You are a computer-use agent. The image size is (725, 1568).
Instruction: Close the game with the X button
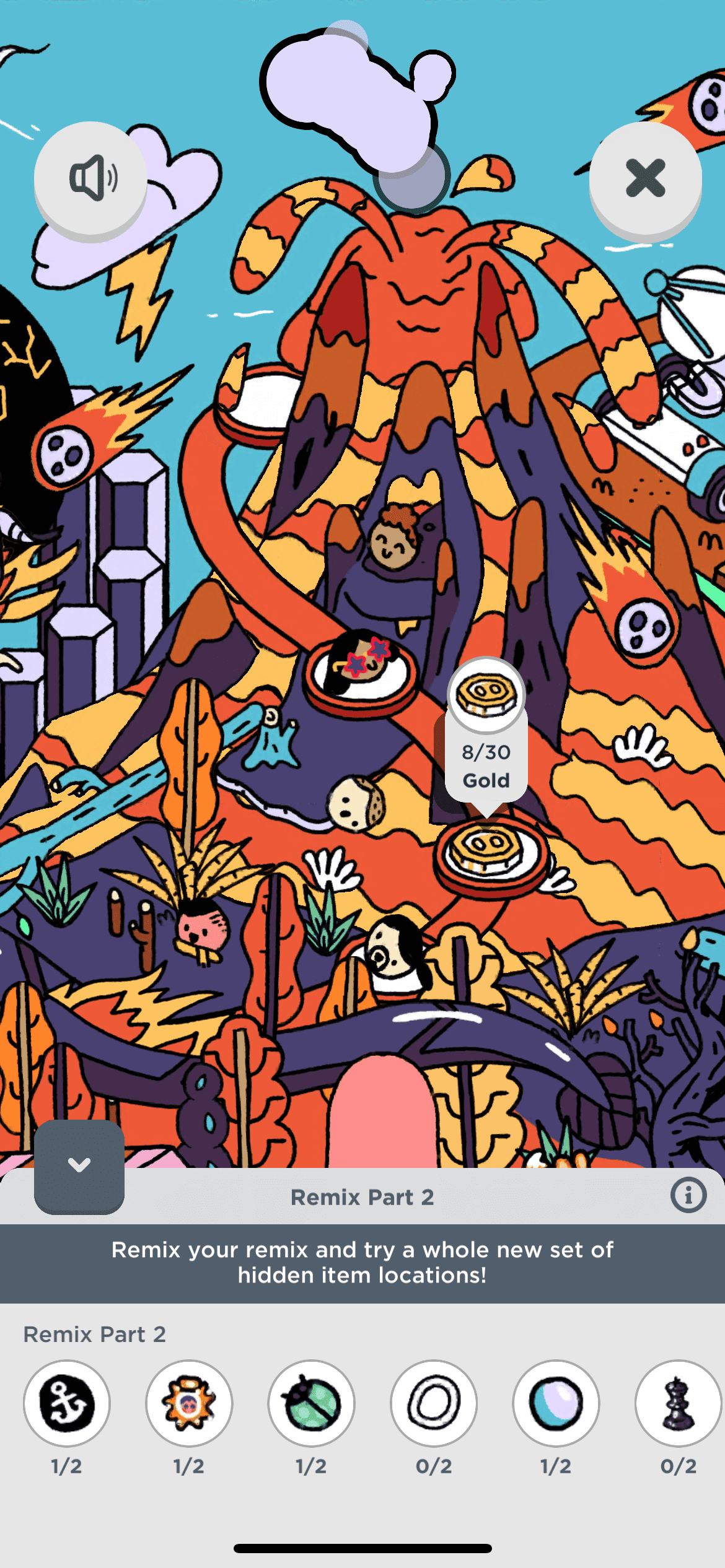click(x=645, y=178)
